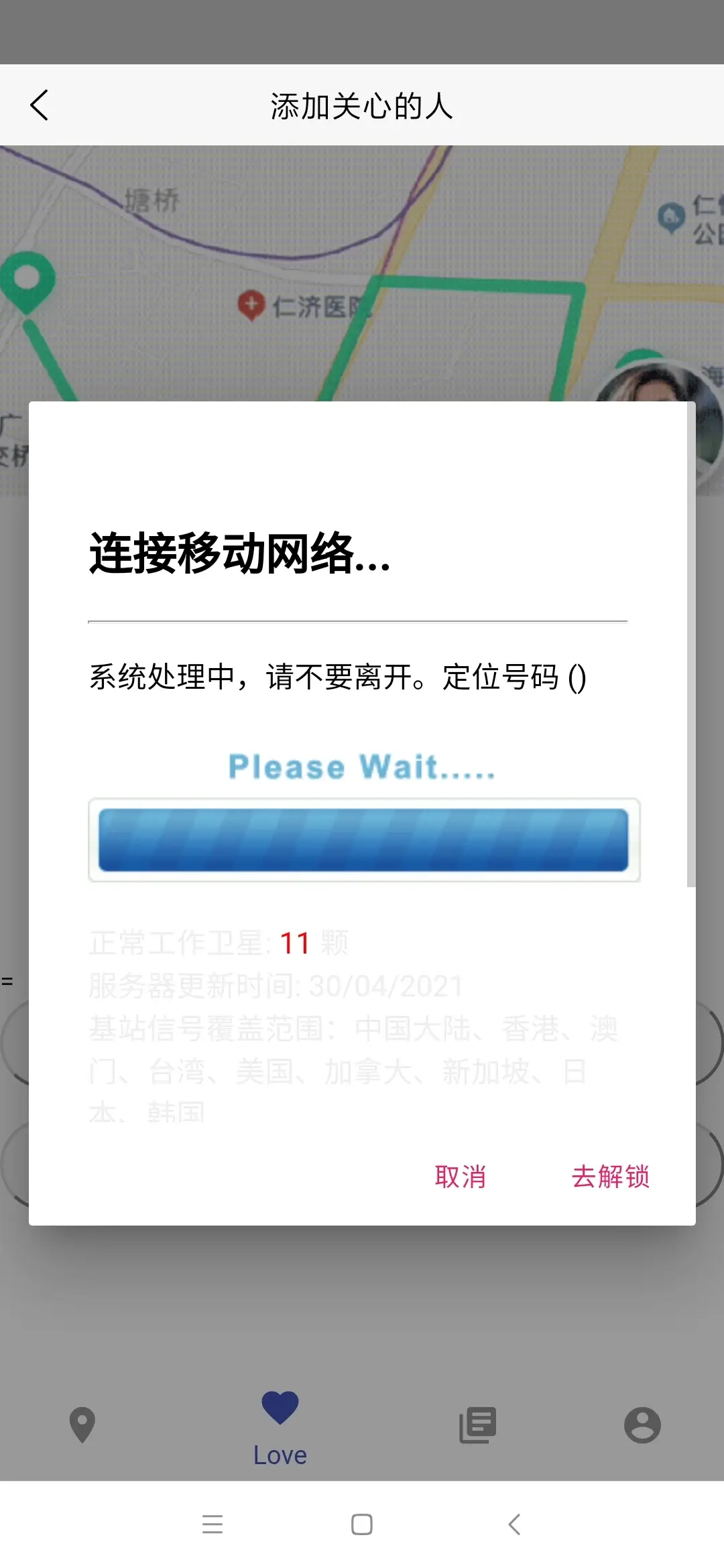Tap 去解锁 to unlock
Viewport: 724px width, 1568px height.
coord(610,1176)
